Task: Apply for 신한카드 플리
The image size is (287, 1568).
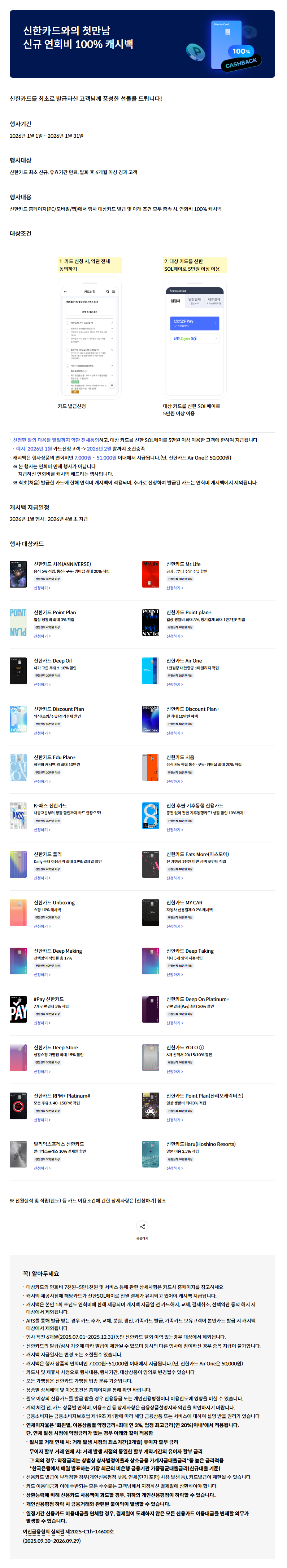Action: pos(42,878)
